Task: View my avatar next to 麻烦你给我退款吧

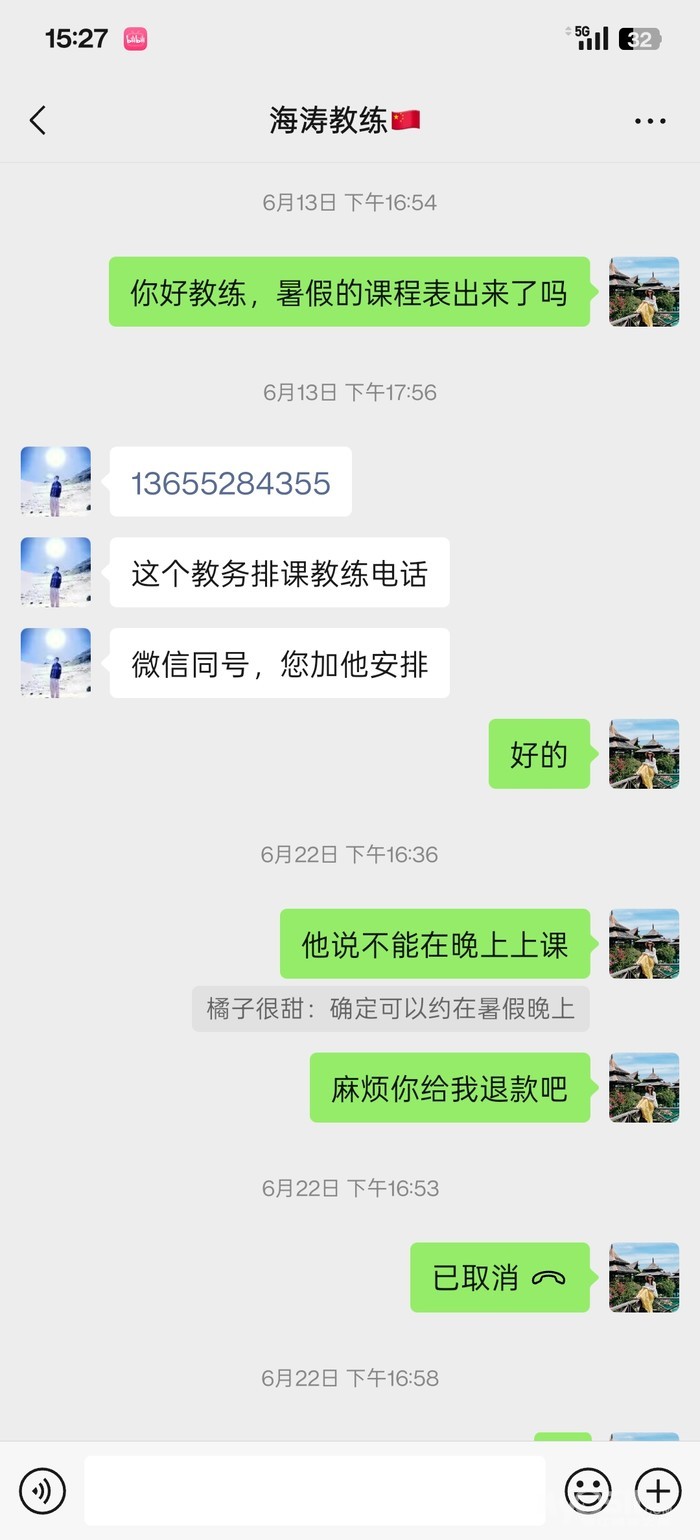Action: point(644,1087)
